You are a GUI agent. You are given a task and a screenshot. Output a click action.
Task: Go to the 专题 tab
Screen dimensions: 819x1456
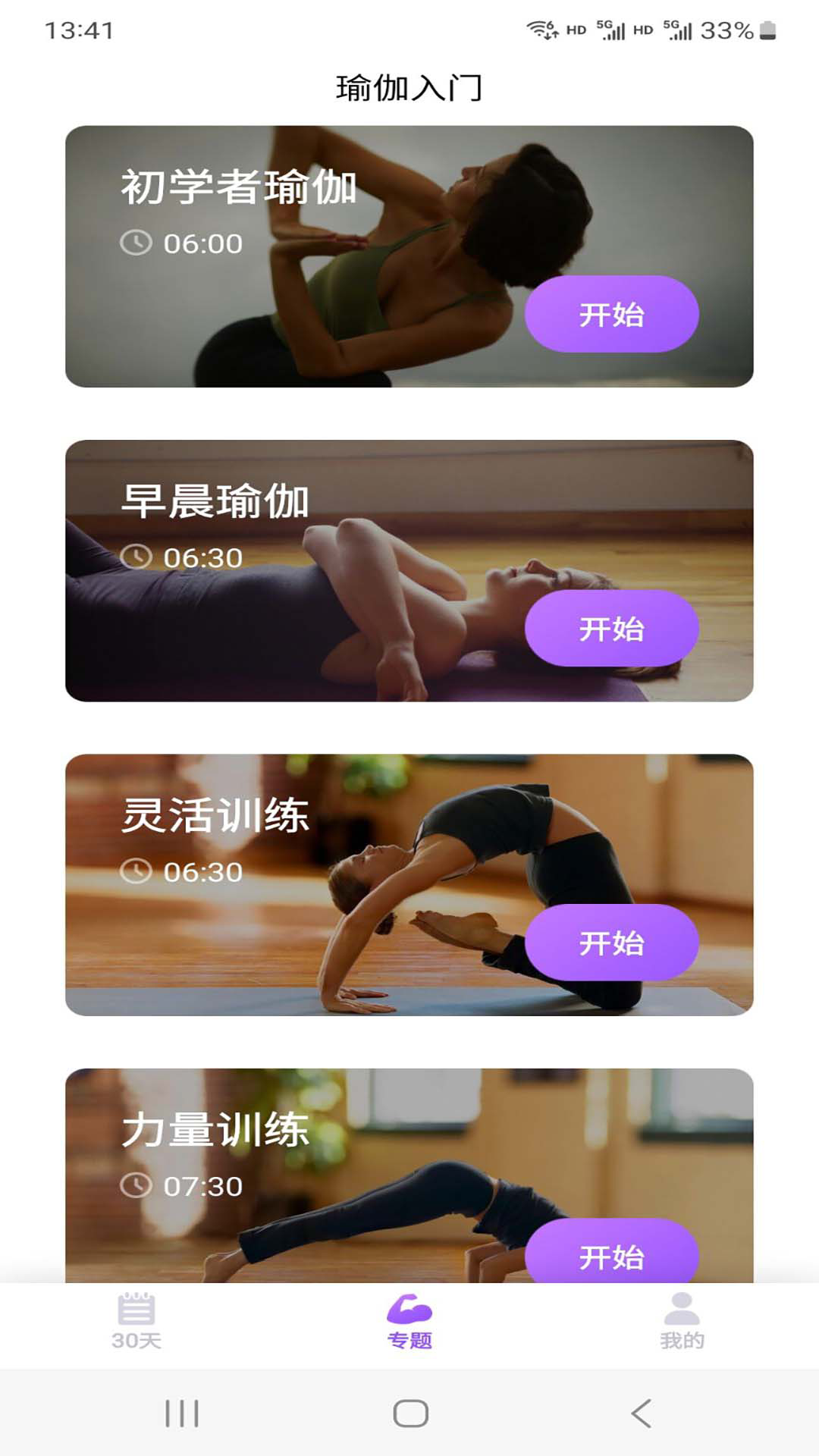pos(409,1322)
